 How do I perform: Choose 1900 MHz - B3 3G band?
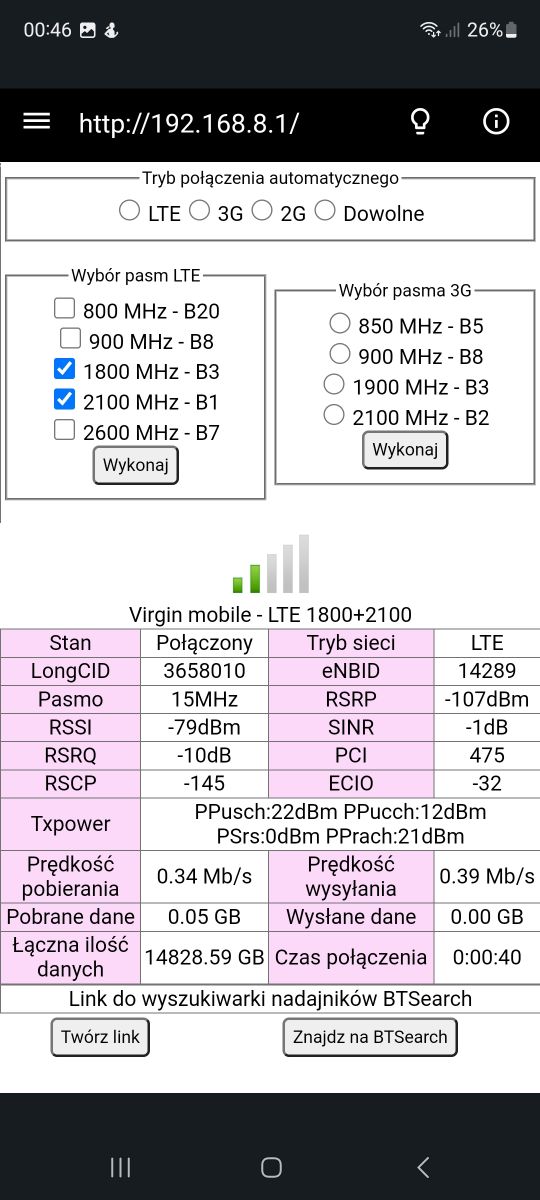coord(334,384)
